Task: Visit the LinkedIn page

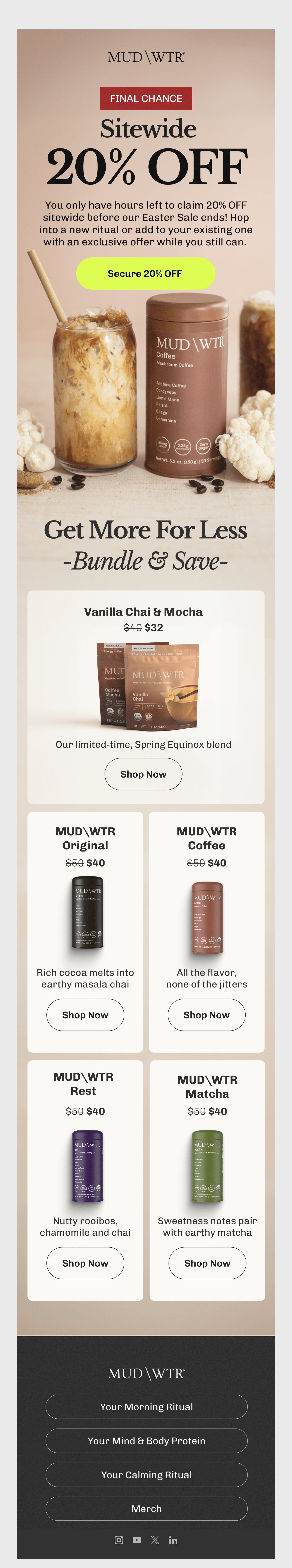Action: 173,1540
